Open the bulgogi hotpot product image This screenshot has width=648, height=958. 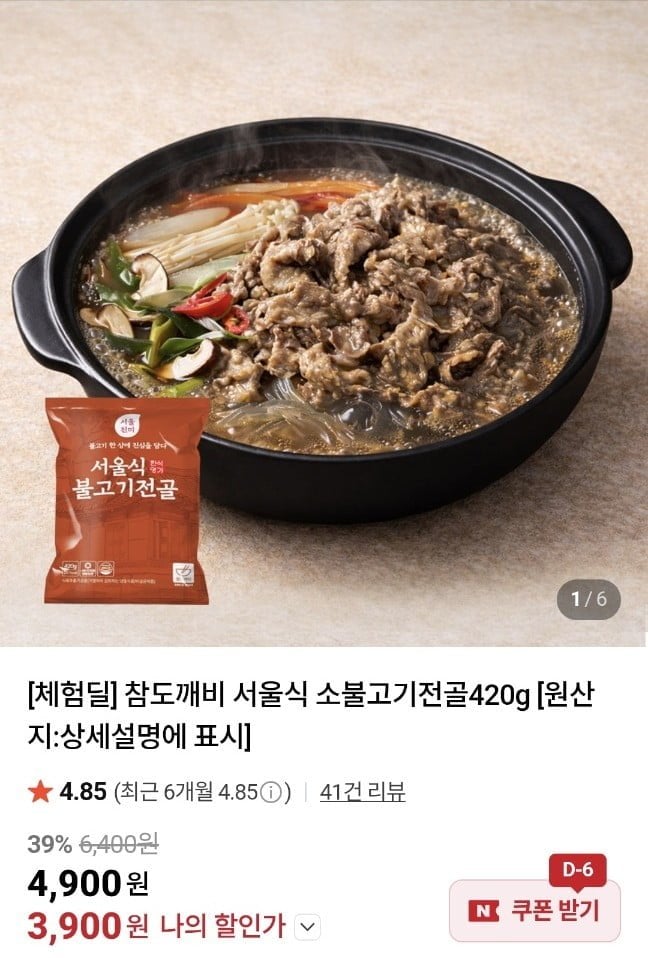pyautogui.click(x=324, y=320)
